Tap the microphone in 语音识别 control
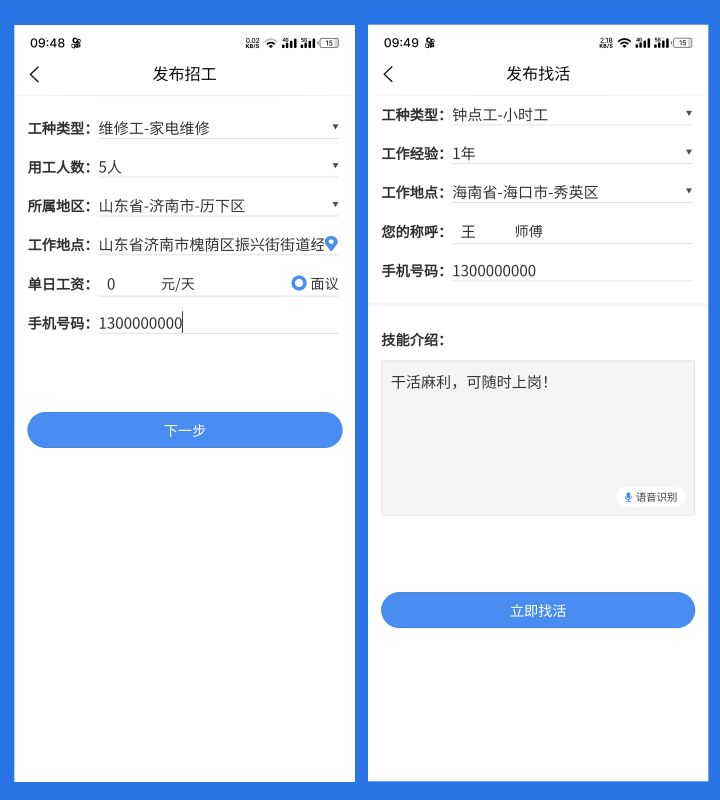The width and height of the screenshot is (720, 800). click(x=628, y=497)
